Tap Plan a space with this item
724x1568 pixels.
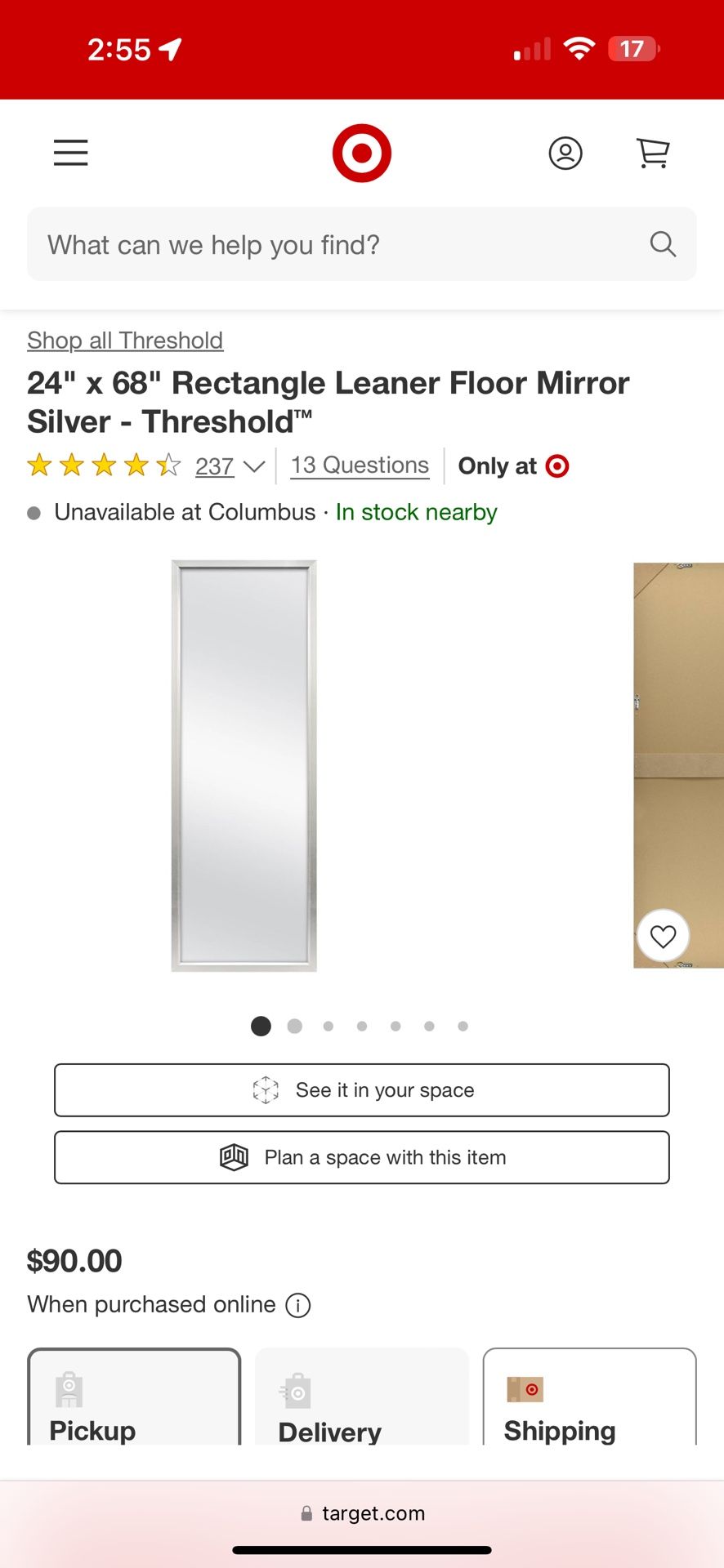(362, 1157)
